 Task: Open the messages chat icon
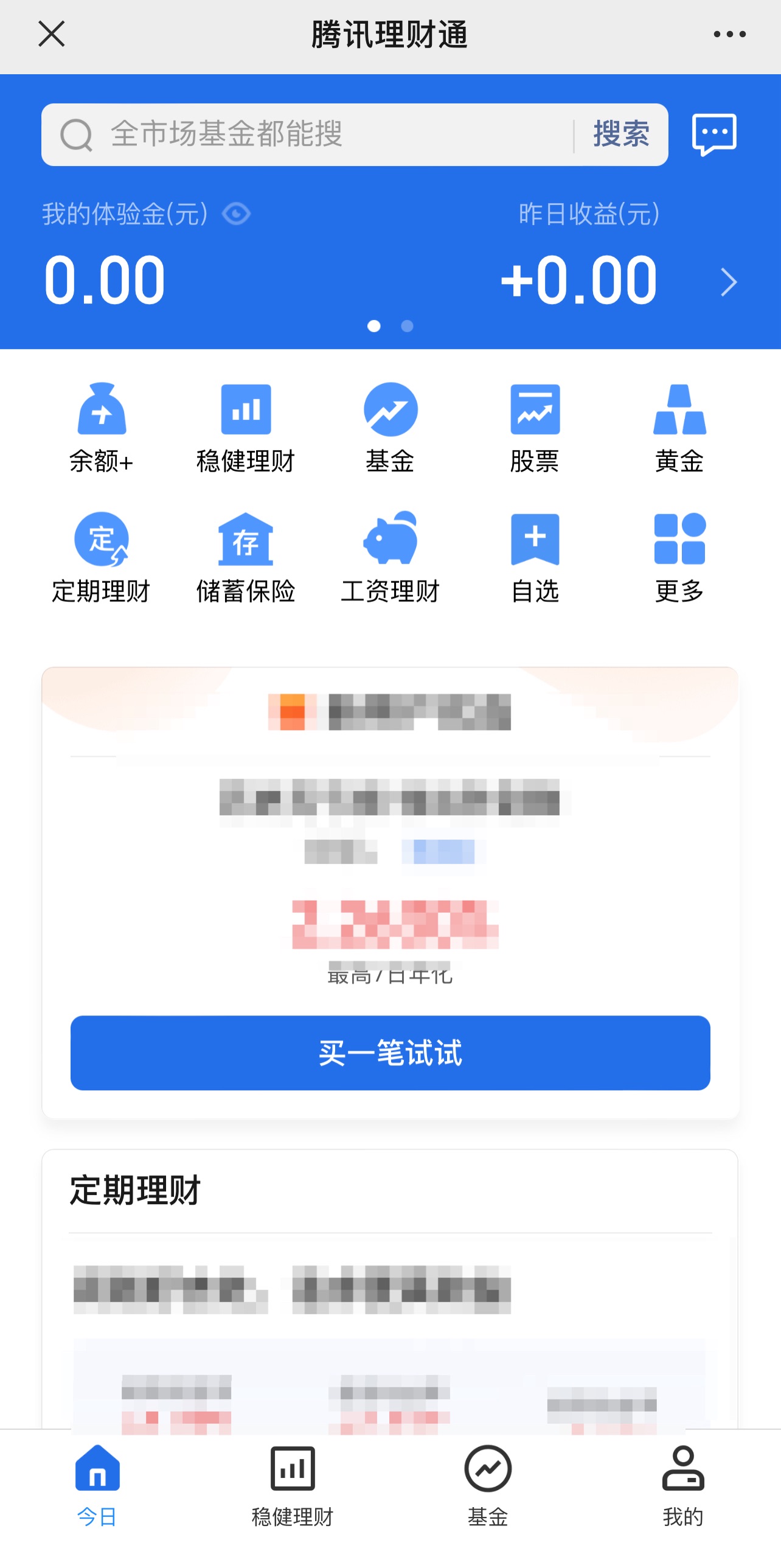714,134
